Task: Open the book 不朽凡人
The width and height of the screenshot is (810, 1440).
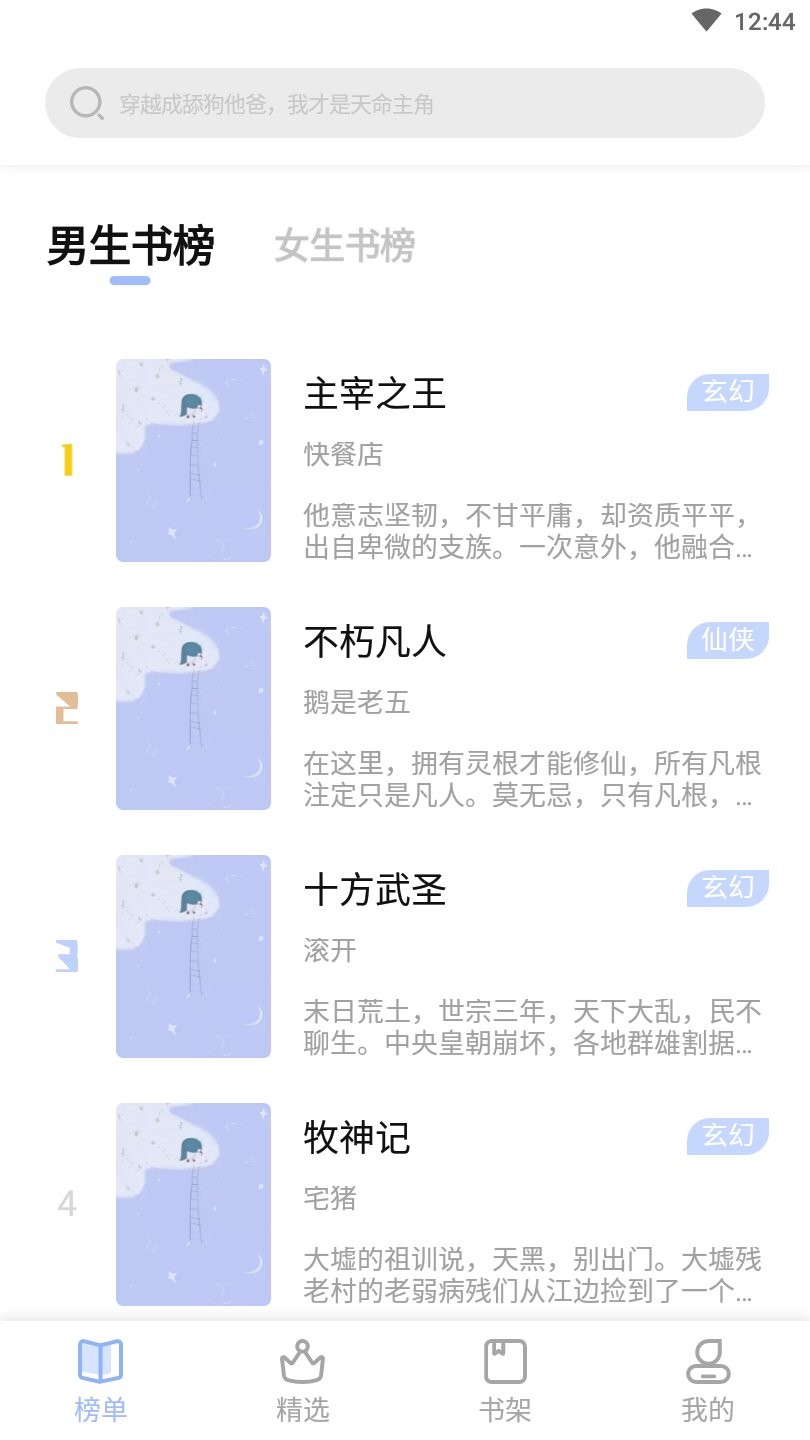Action: pyautogui.click(x=375, y=643)
